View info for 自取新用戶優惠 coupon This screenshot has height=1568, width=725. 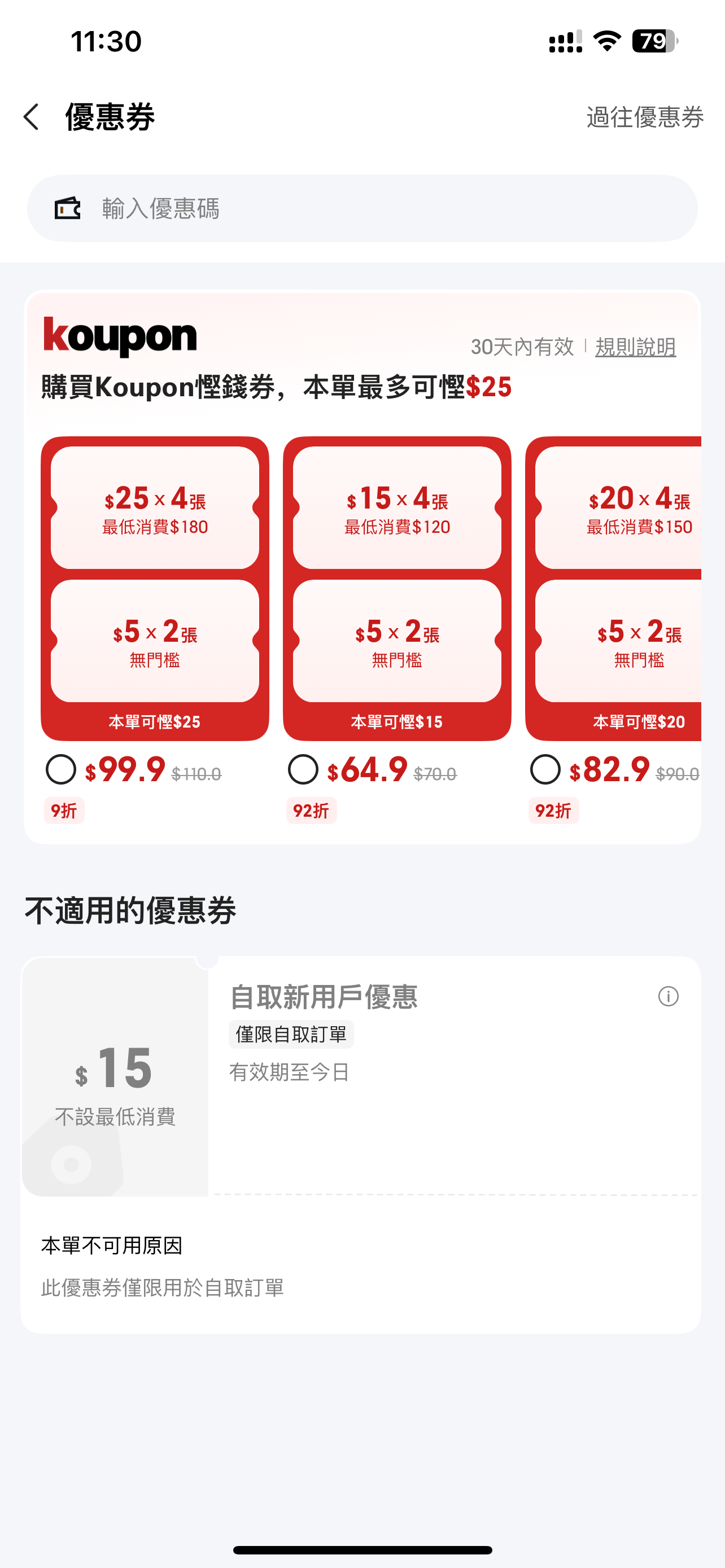tap(669, 996)
